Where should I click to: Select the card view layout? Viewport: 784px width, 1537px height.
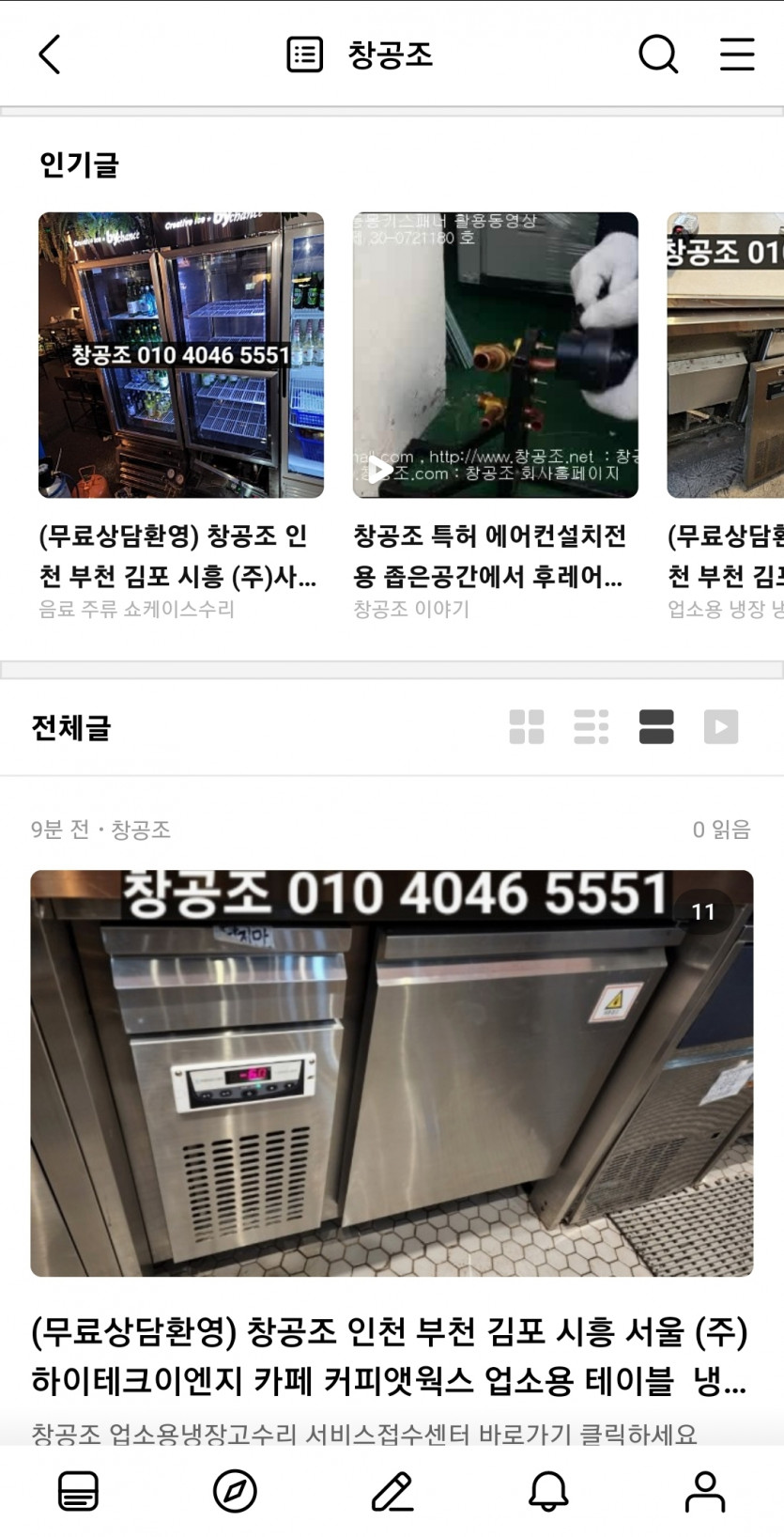655,727
